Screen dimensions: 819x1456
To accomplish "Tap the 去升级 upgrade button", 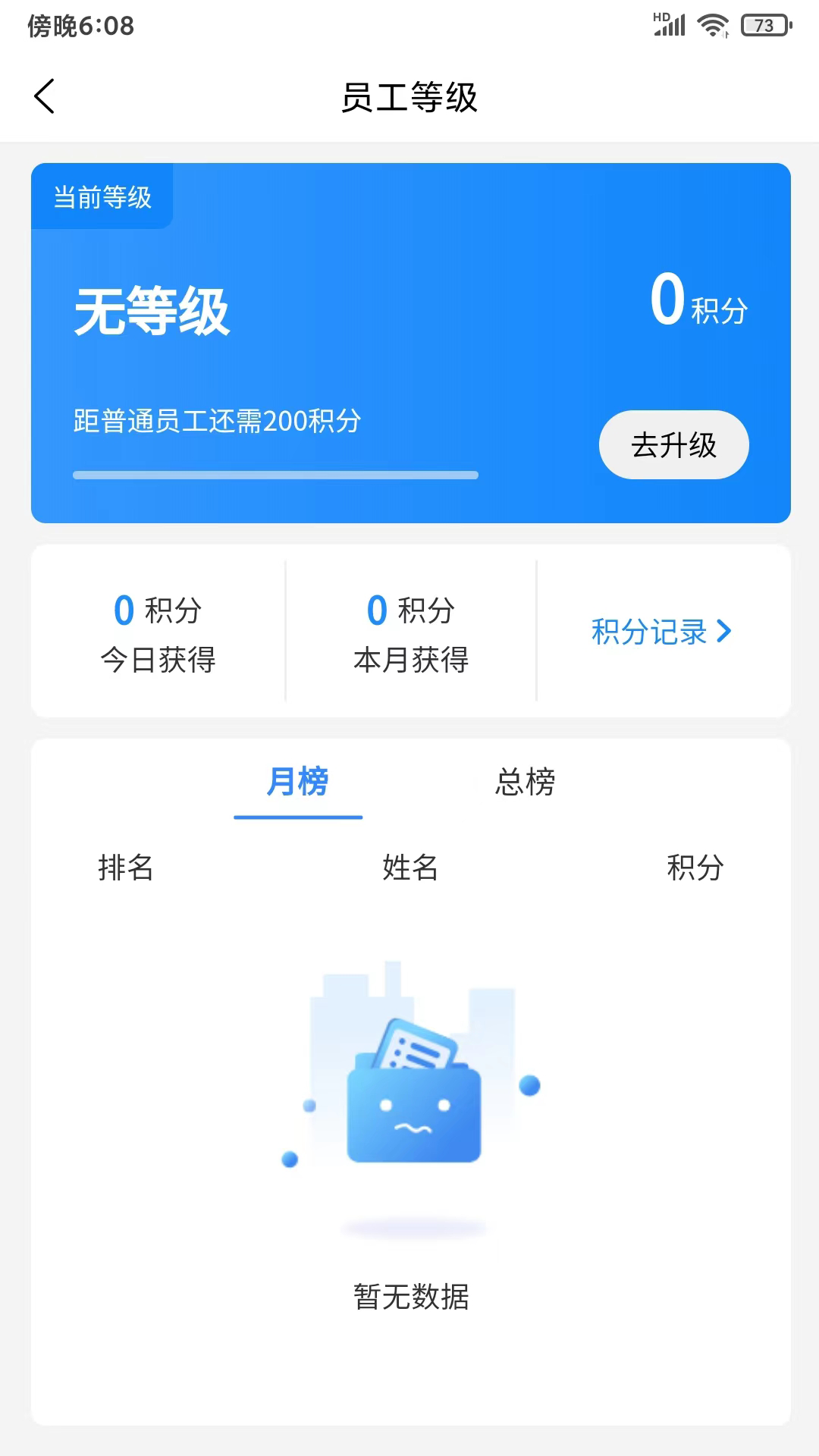I will click(673, 445).
